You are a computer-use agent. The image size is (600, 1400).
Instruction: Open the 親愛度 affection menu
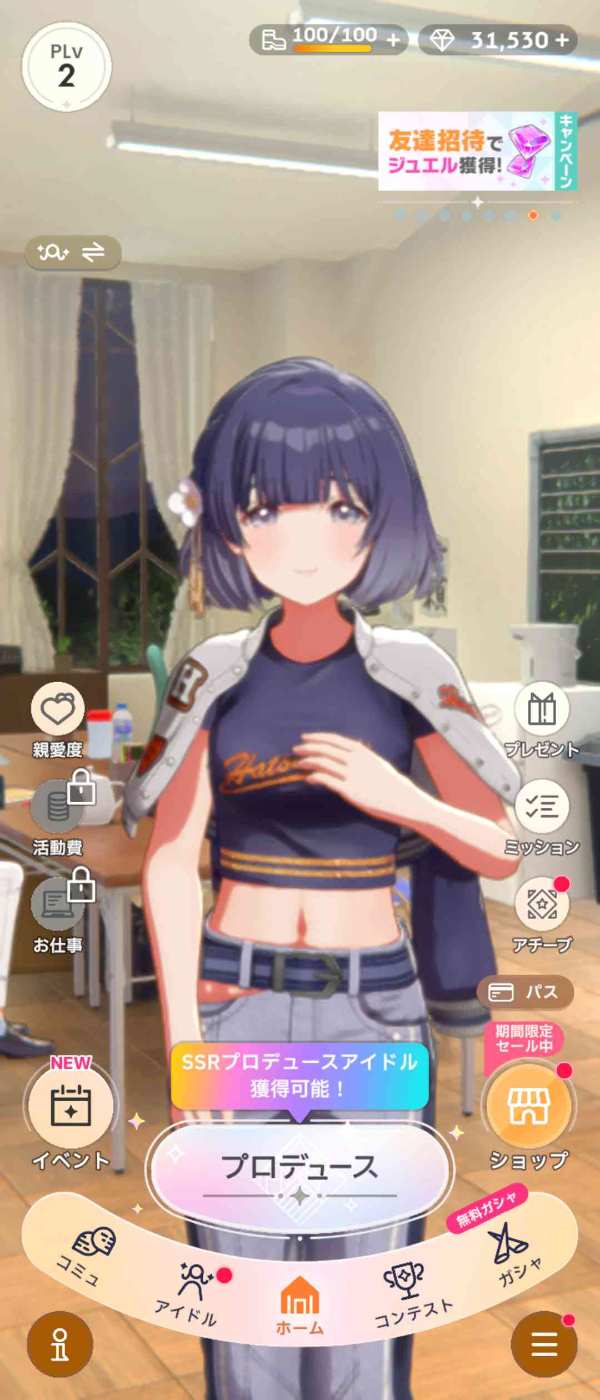[58, 717]
